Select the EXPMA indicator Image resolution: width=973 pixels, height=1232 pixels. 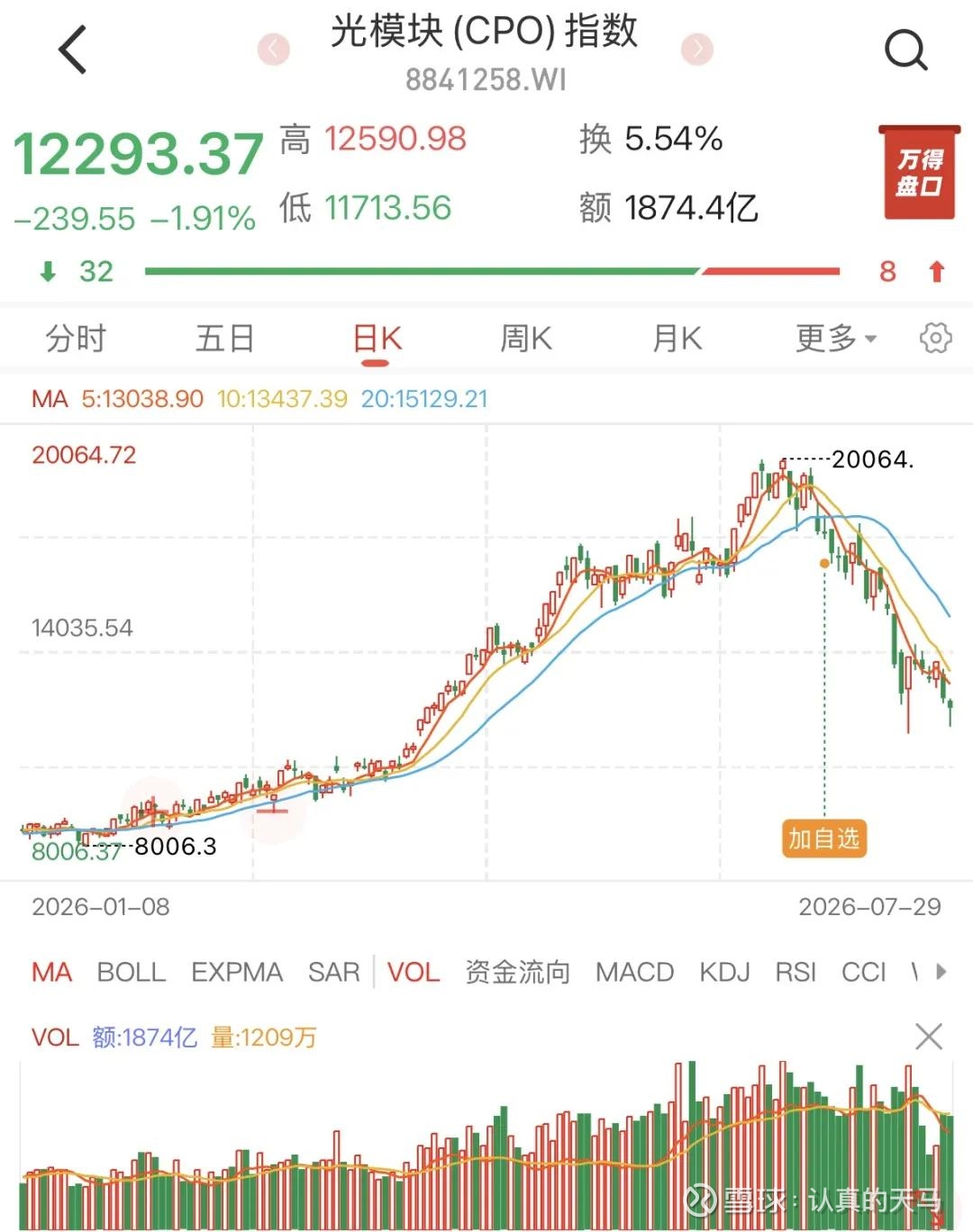point(237,972)
